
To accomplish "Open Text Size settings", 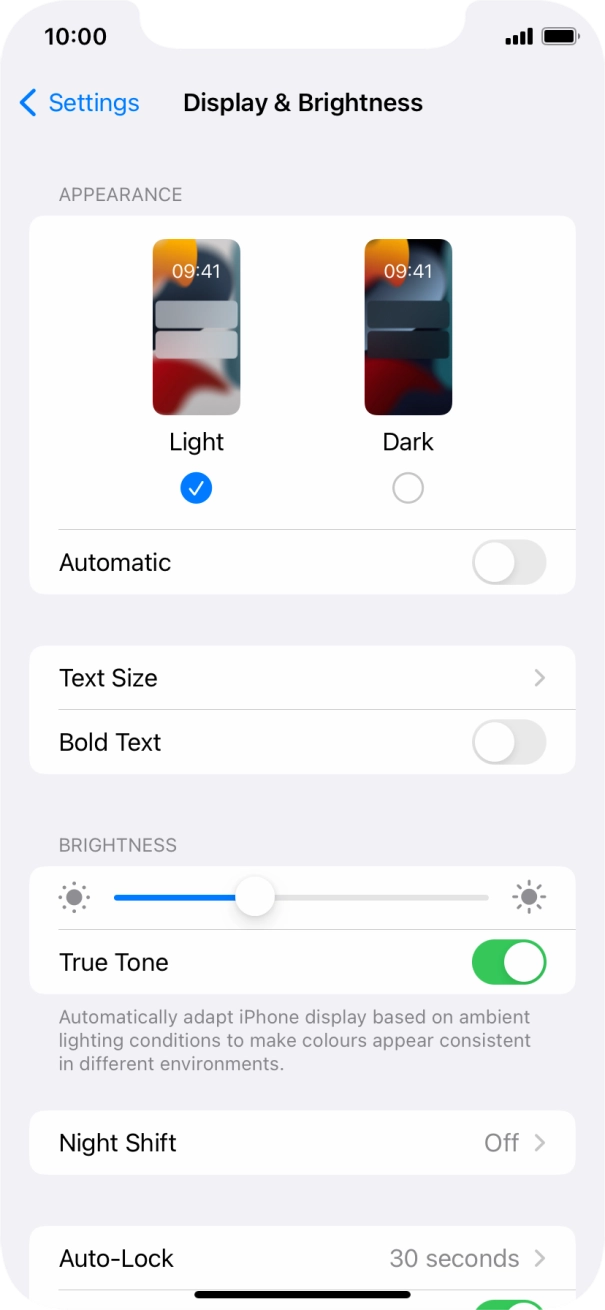I will pyautogui.click(x=302, y=678).
